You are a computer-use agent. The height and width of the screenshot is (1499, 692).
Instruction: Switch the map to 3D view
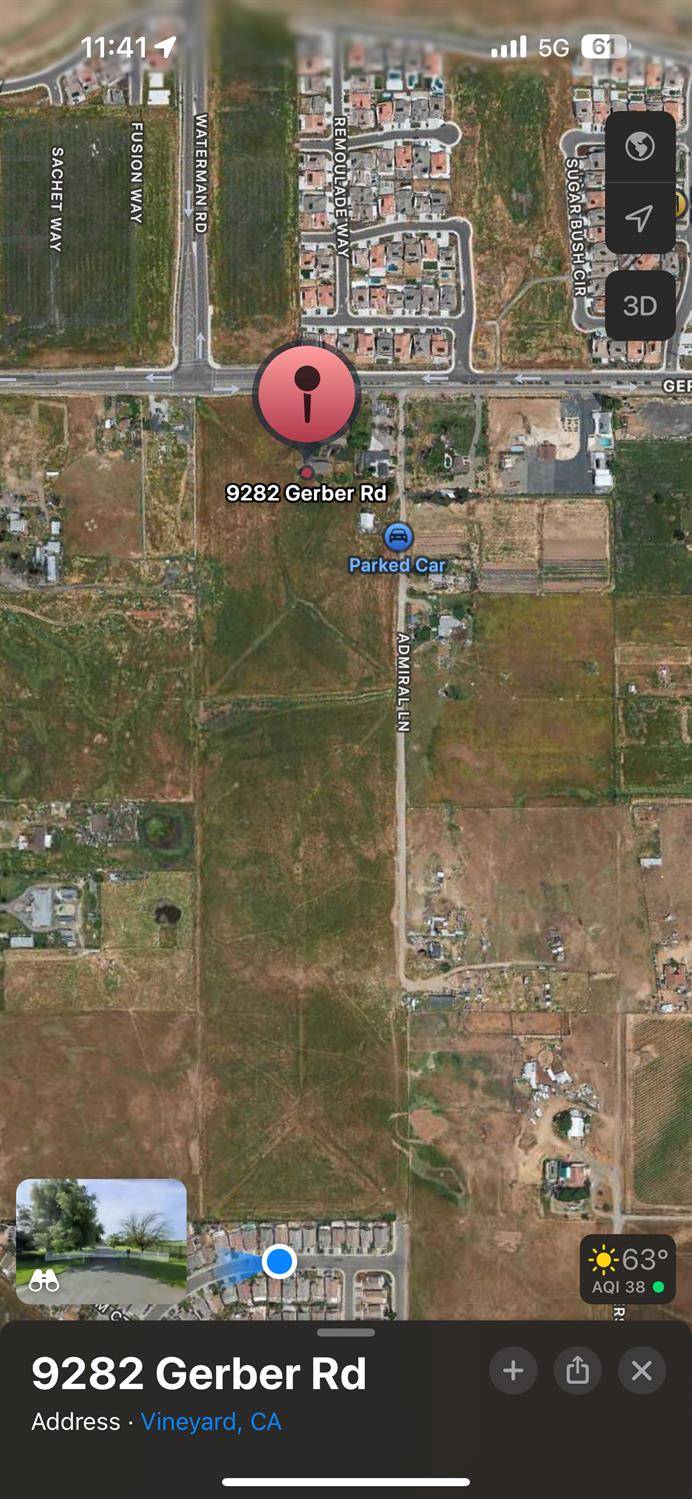pos(640,305)
